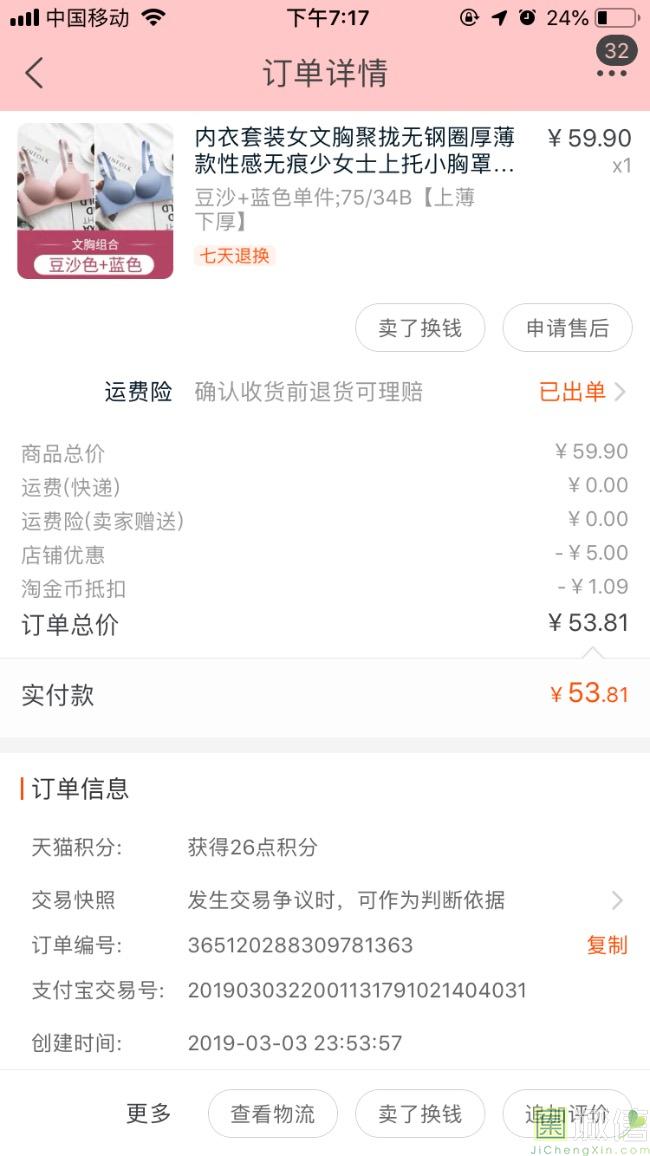Viewport: 650px width, 1156px height.
Task: Open 运费险 已出单 details
Action: point(582,392)
